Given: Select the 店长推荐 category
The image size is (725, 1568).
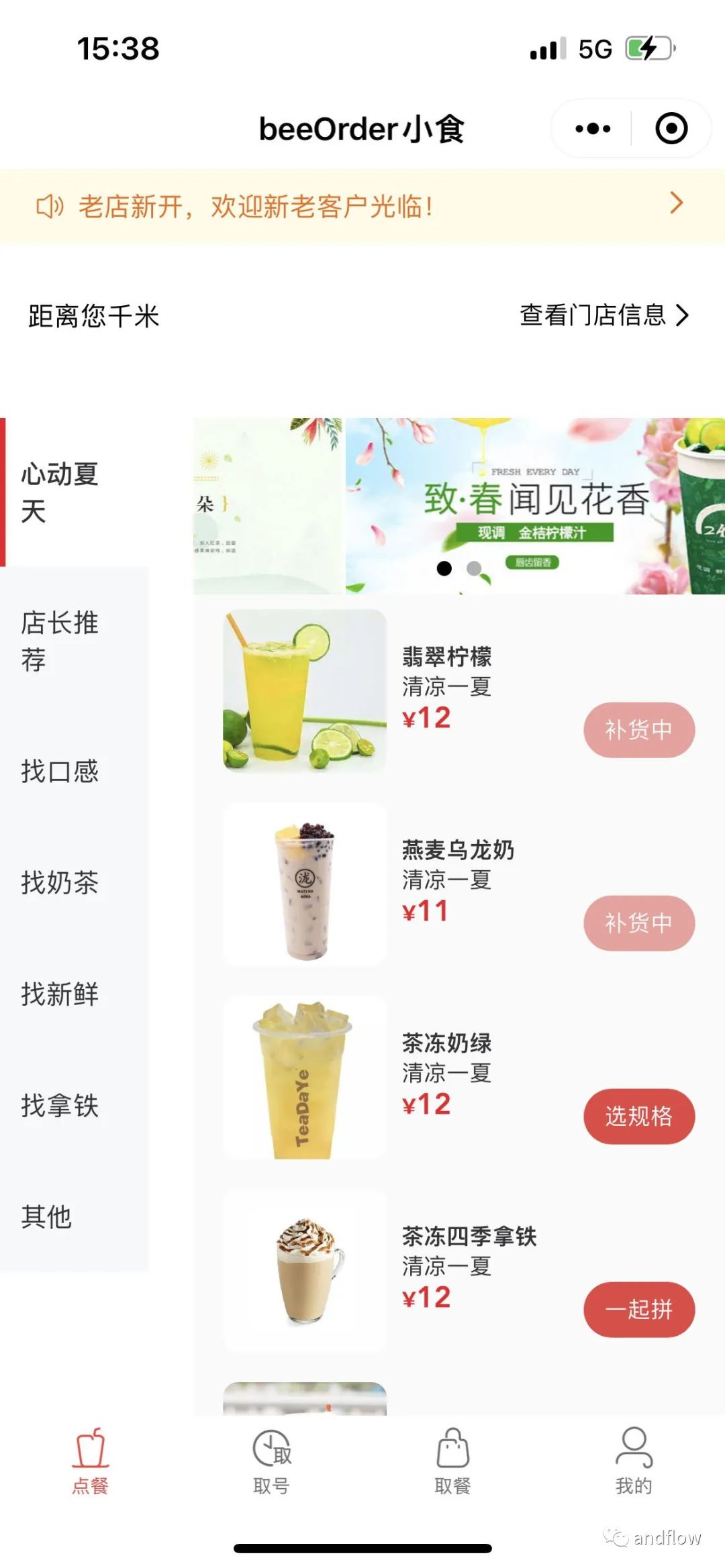Looking at the screenshot, I should 60,641.
